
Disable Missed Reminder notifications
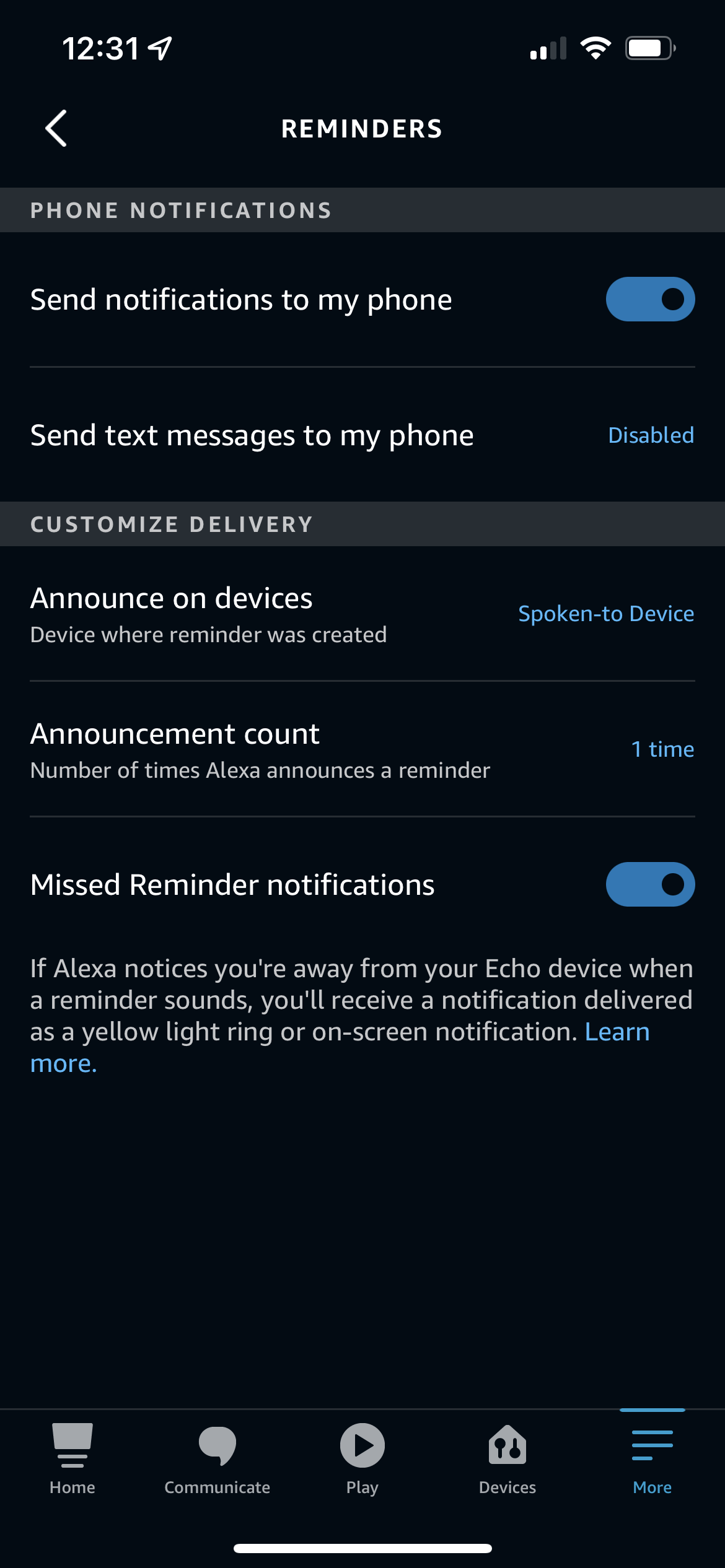click(649, 884)
